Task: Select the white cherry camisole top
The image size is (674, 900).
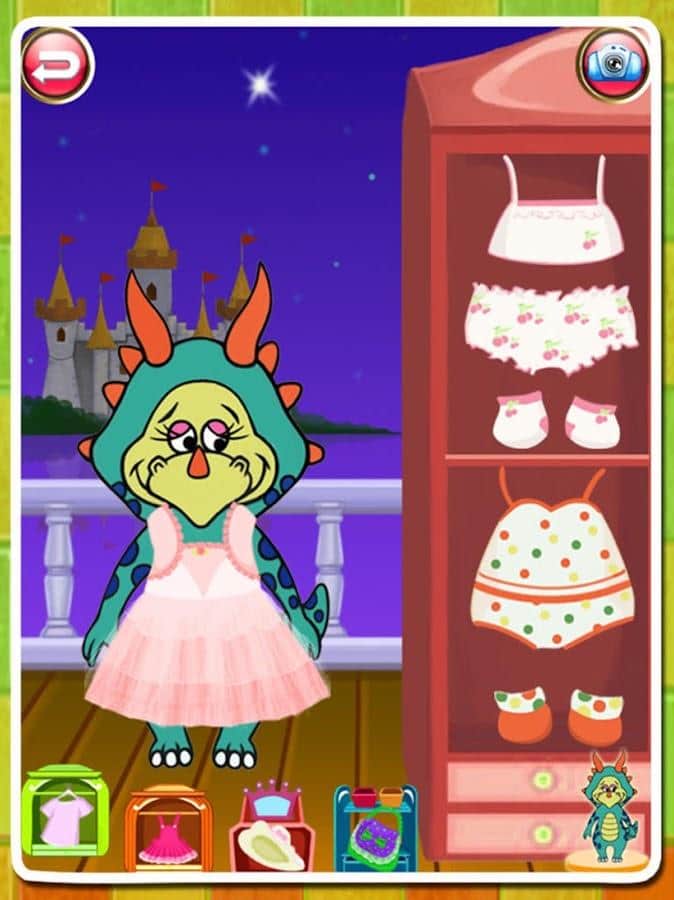Action: pos(556,213)
